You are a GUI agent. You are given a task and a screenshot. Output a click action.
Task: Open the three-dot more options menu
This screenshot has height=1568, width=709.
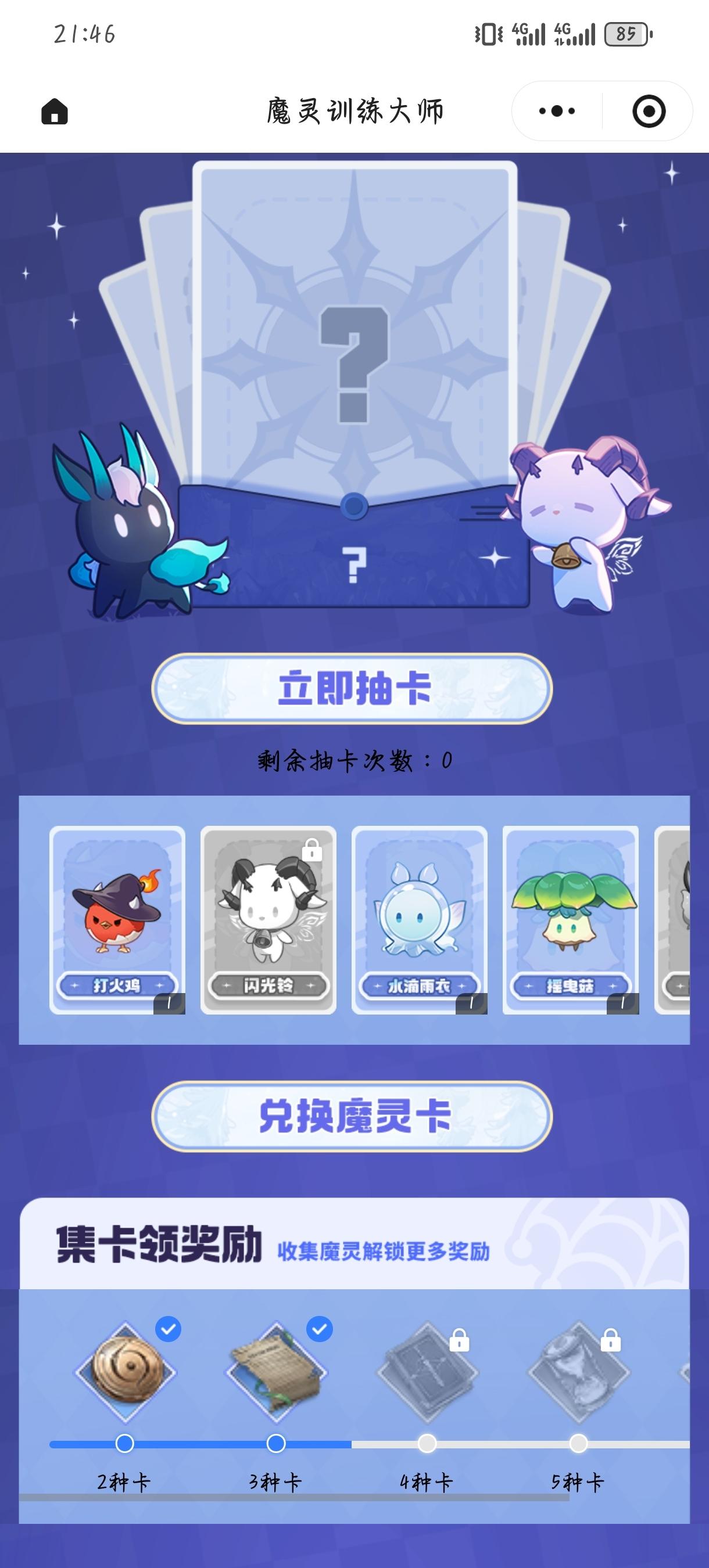(557, 112)
